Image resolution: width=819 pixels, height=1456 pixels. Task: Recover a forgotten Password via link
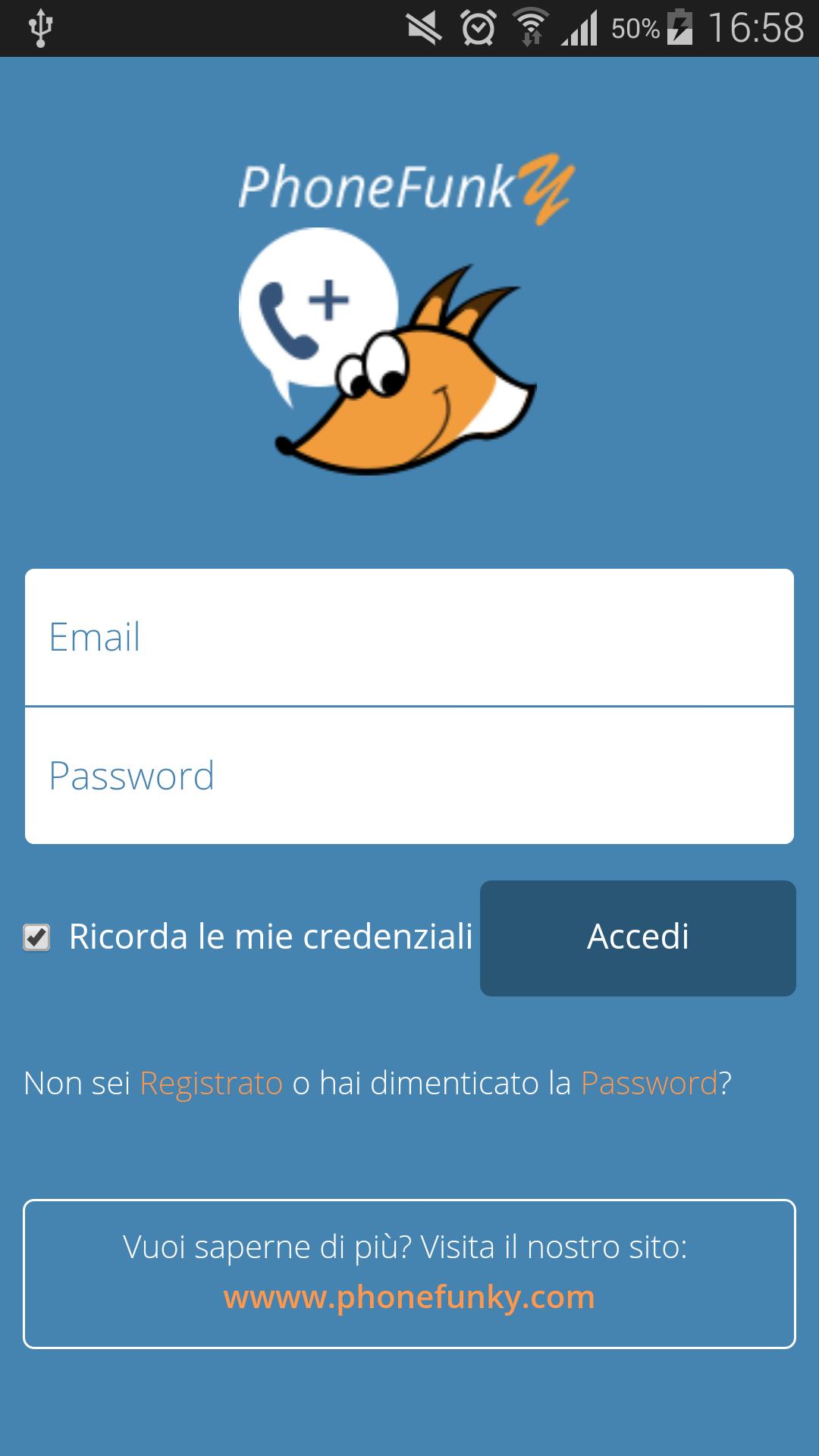click(648, 1083)
